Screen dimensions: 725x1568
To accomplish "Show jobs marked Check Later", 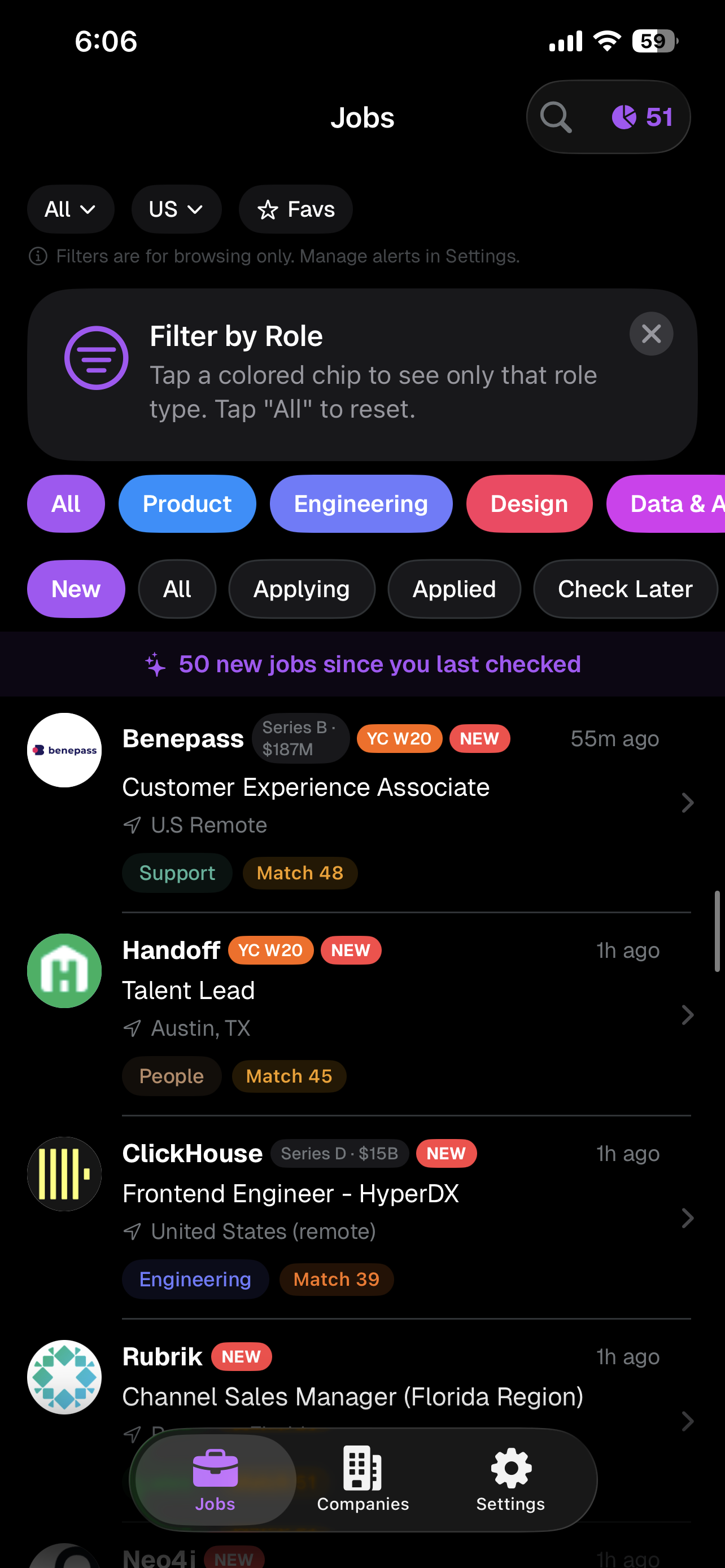I will click(625, 589).
